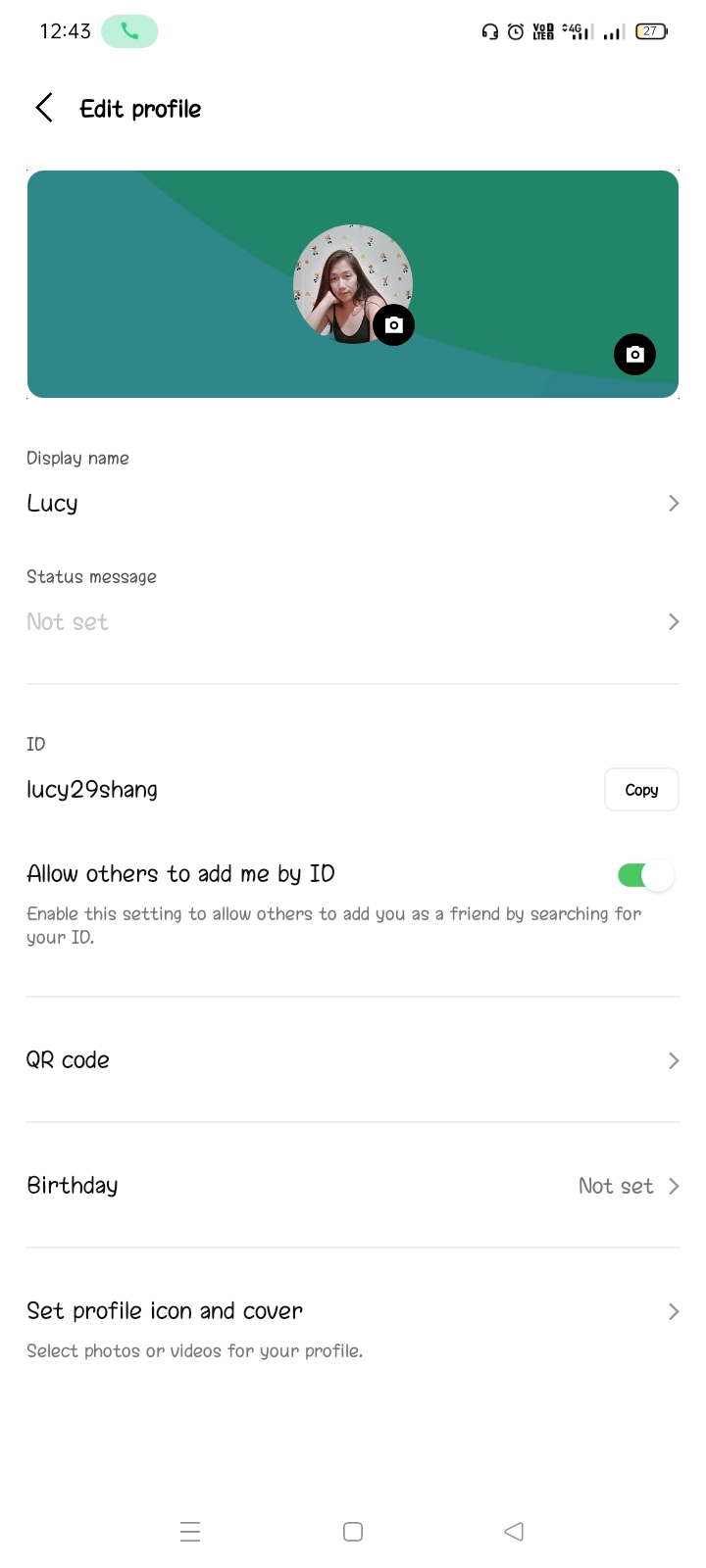Change cover photo via camera icon

point(634,355)
